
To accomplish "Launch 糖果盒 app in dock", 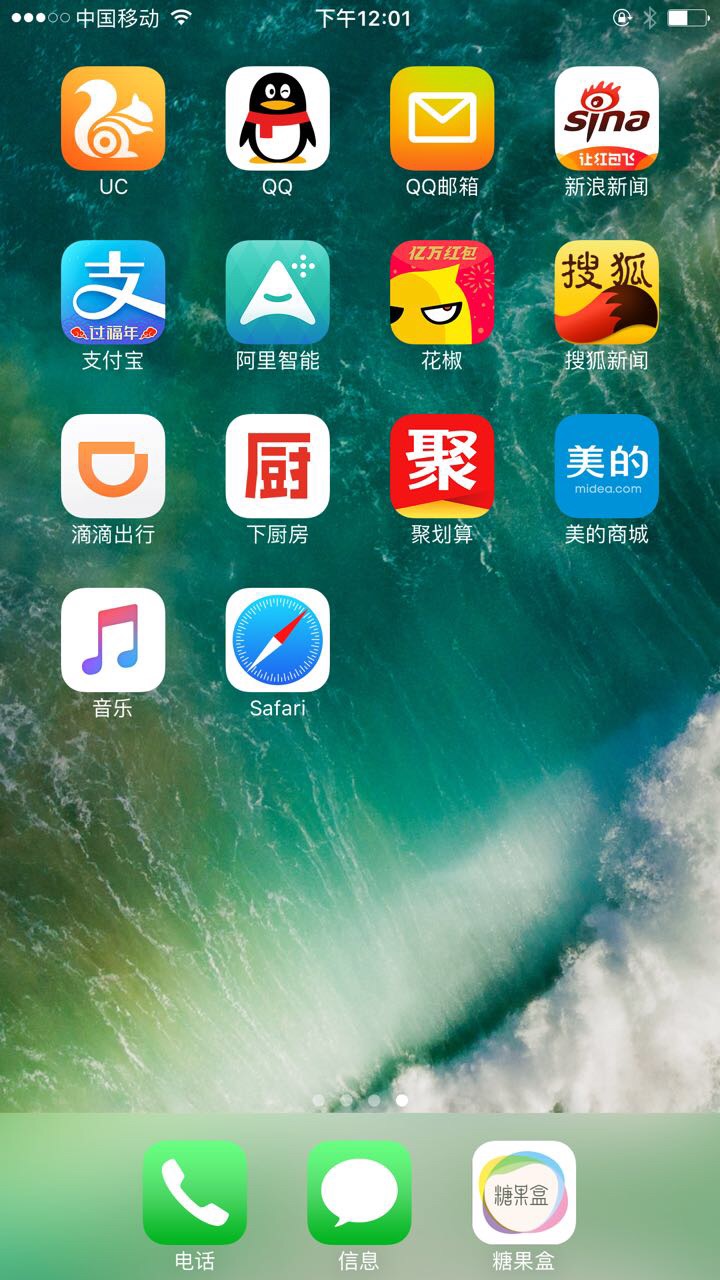I will [x=524, y=1192].
